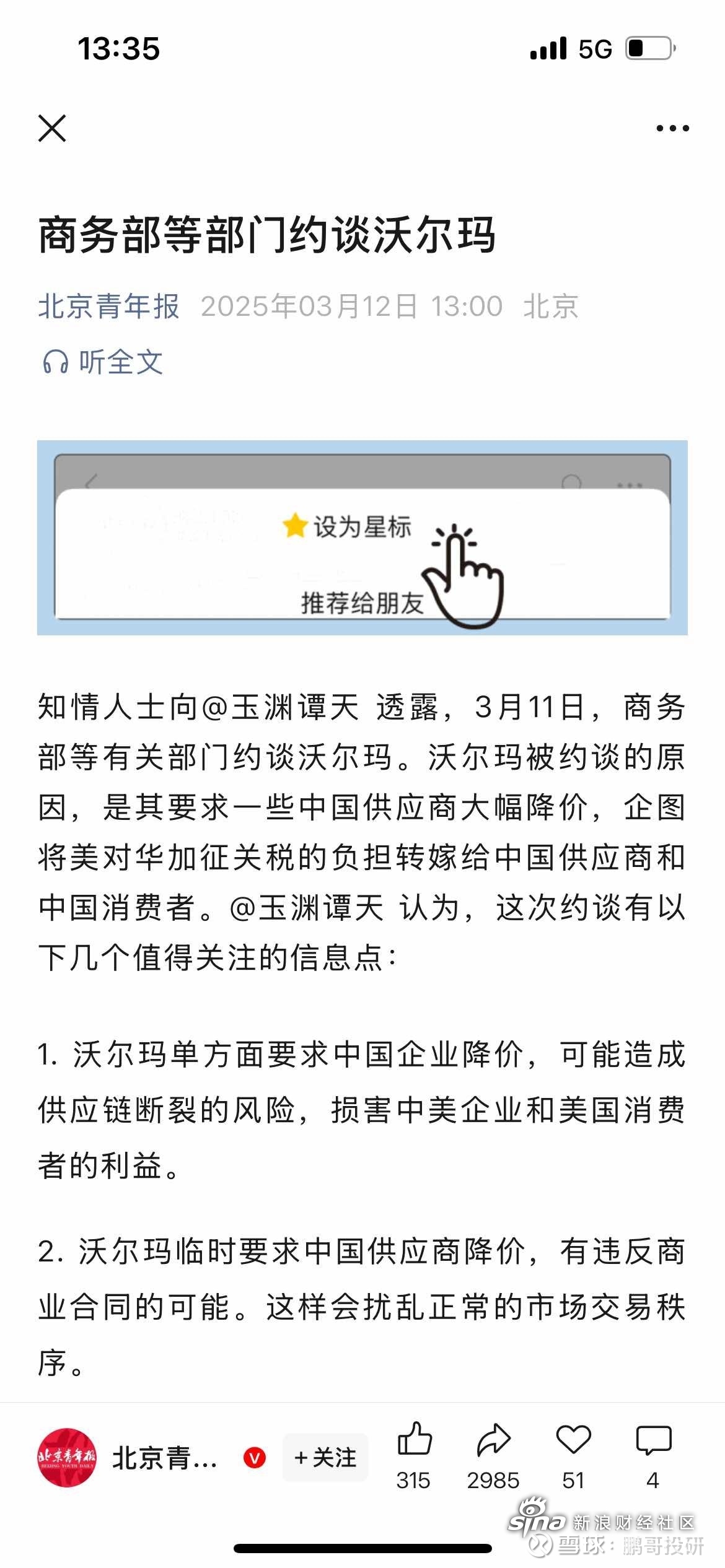Screen dimensions: 725x1568
Task: Close the article with the X icon
Action: point(52,128)
